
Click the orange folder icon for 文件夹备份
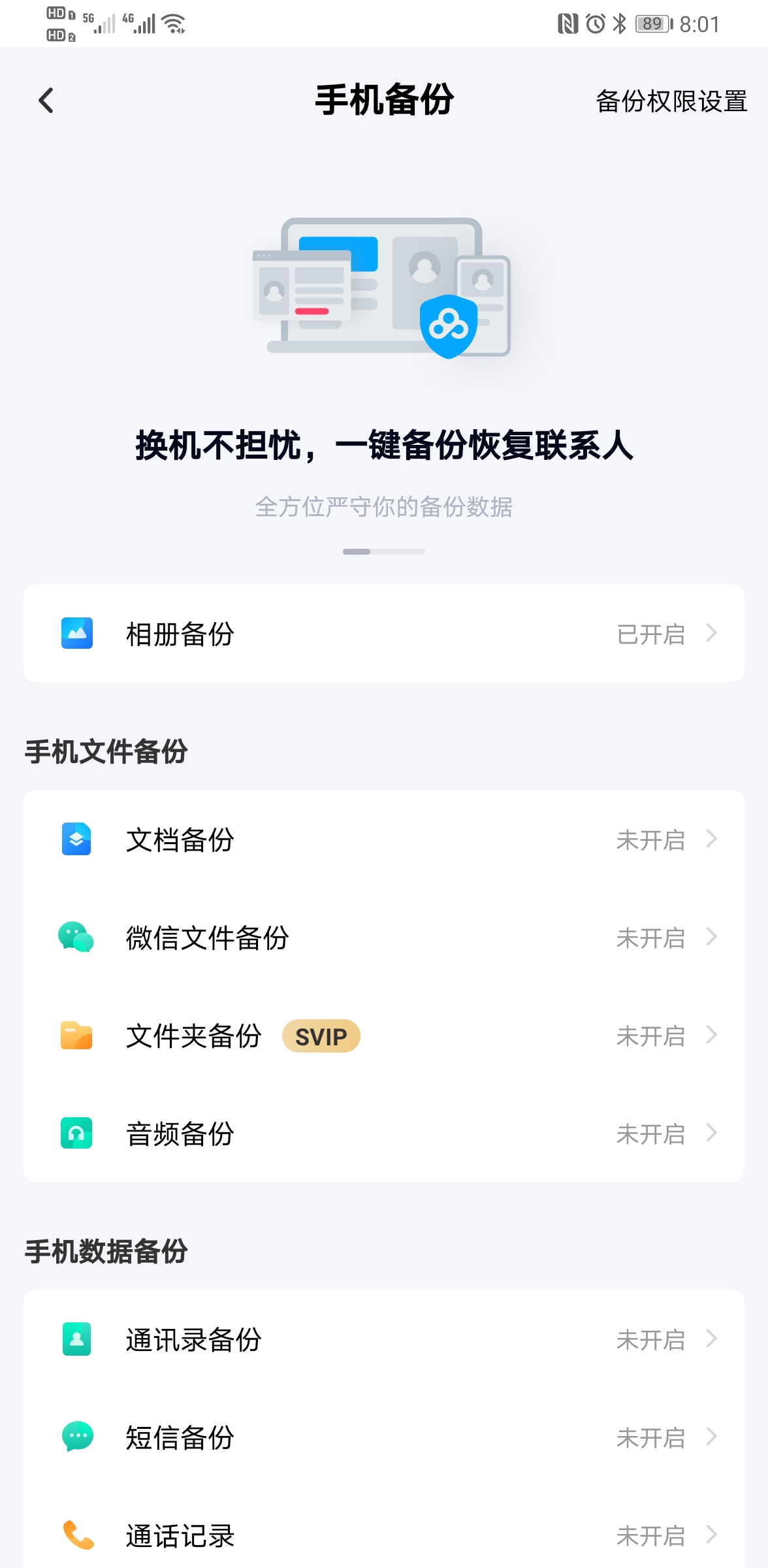[75, 1036]
